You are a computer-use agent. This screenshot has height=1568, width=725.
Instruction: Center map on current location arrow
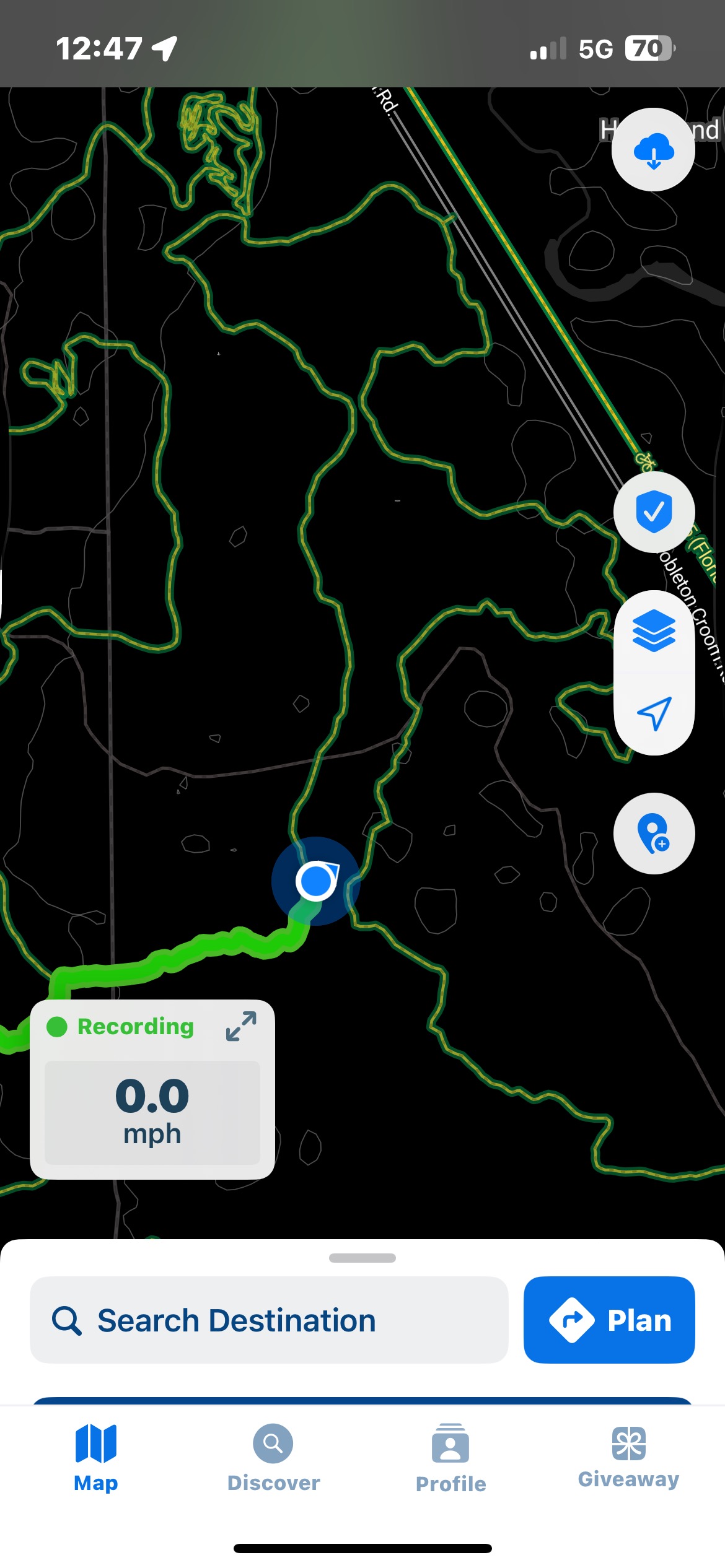tap(654, 714)
